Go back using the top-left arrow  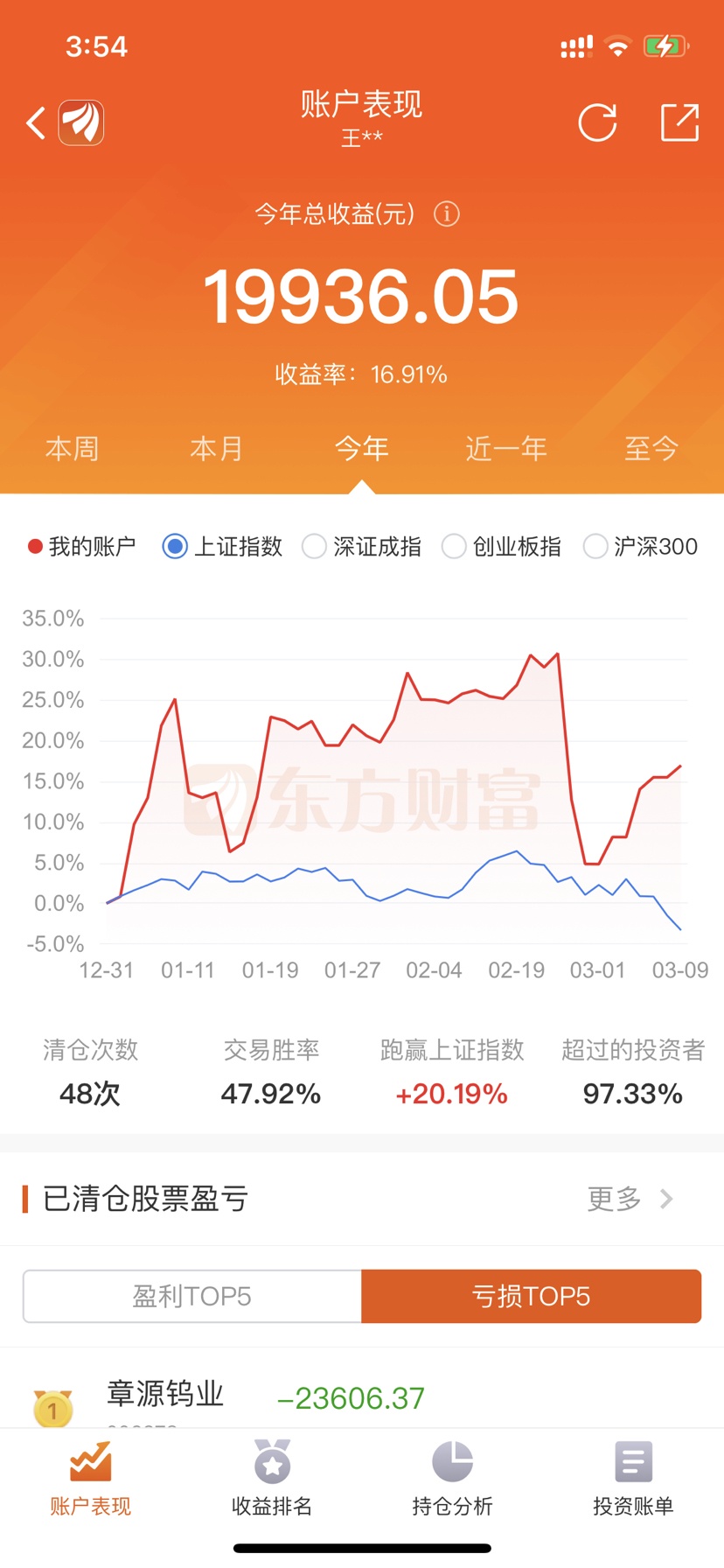tap(36, 123)
